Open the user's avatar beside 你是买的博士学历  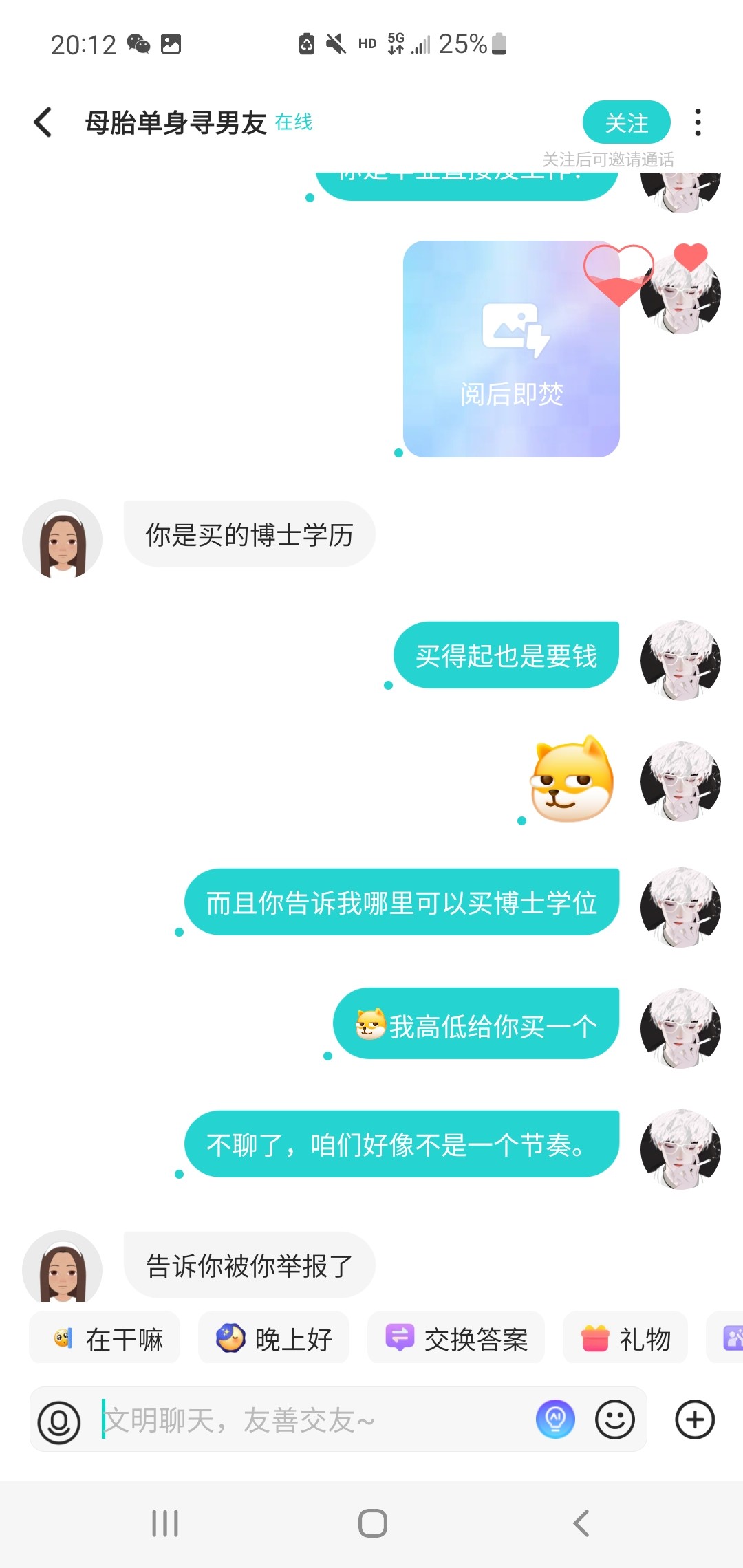pos(62,539)
